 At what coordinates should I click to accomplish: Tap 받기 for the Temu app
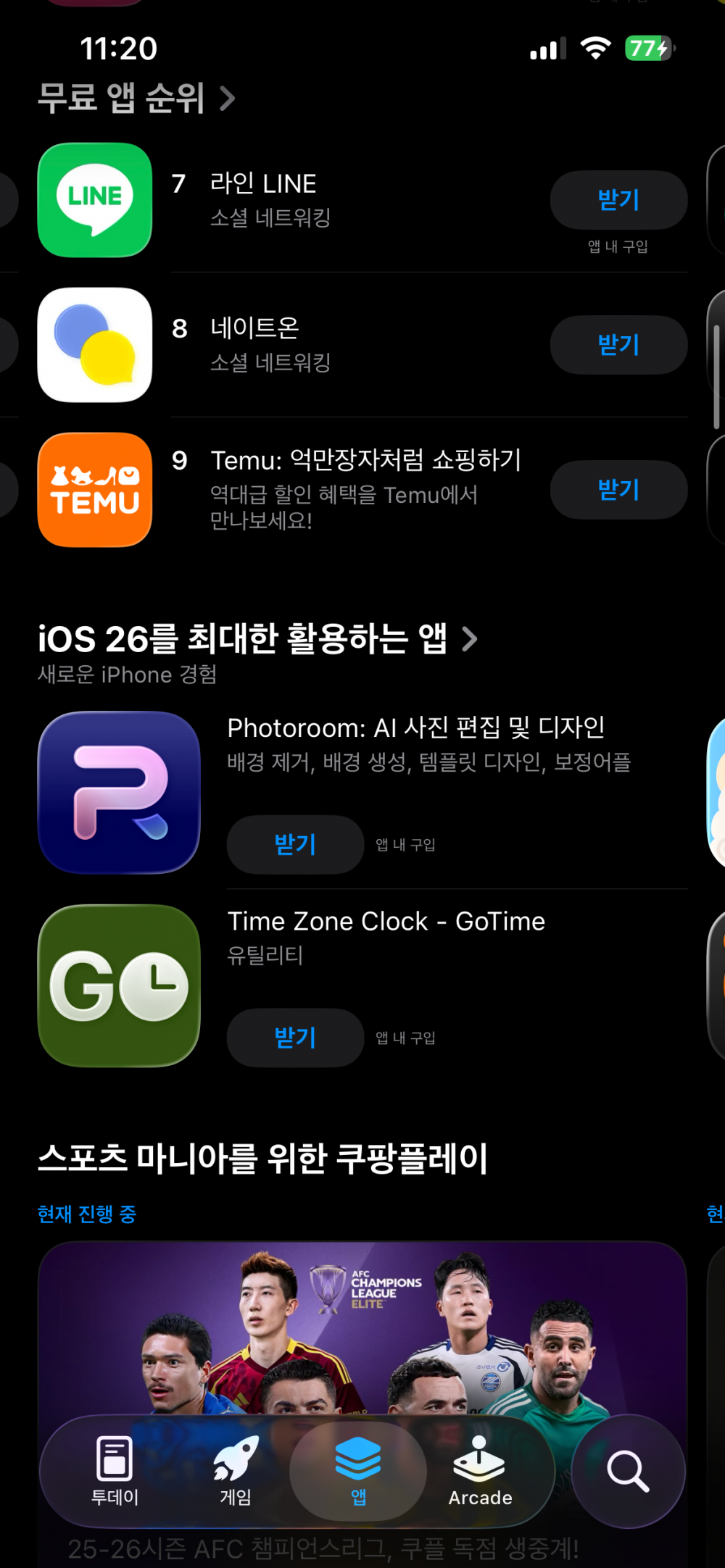(x=618, y=490)
